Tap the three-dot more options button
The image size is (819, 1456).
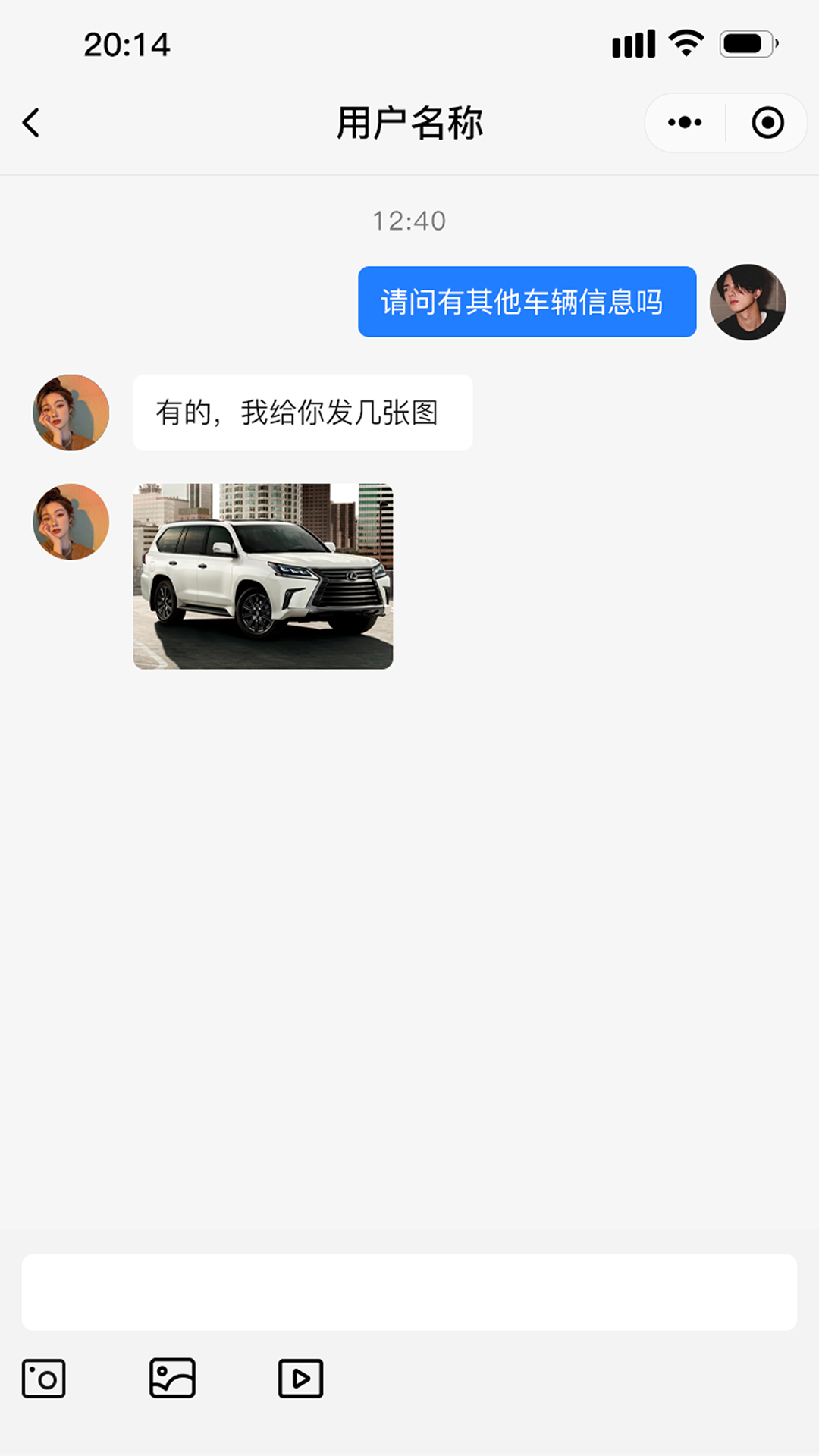[683, 122]
